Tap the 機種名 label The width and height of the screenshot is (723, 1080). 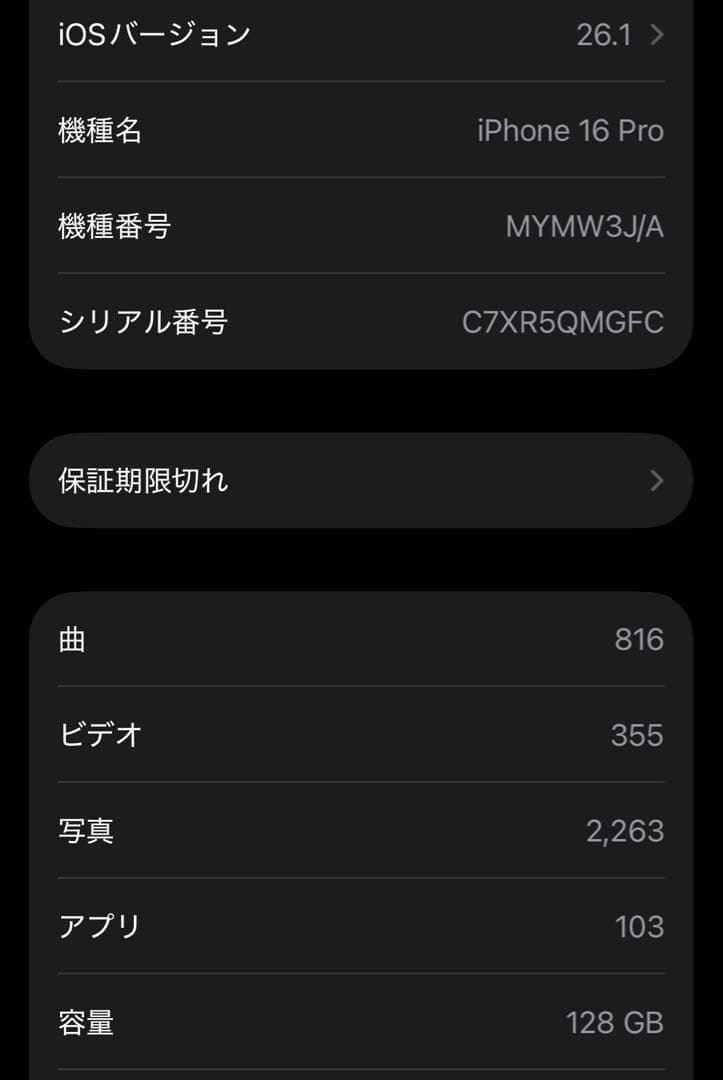tap(99, 130)
